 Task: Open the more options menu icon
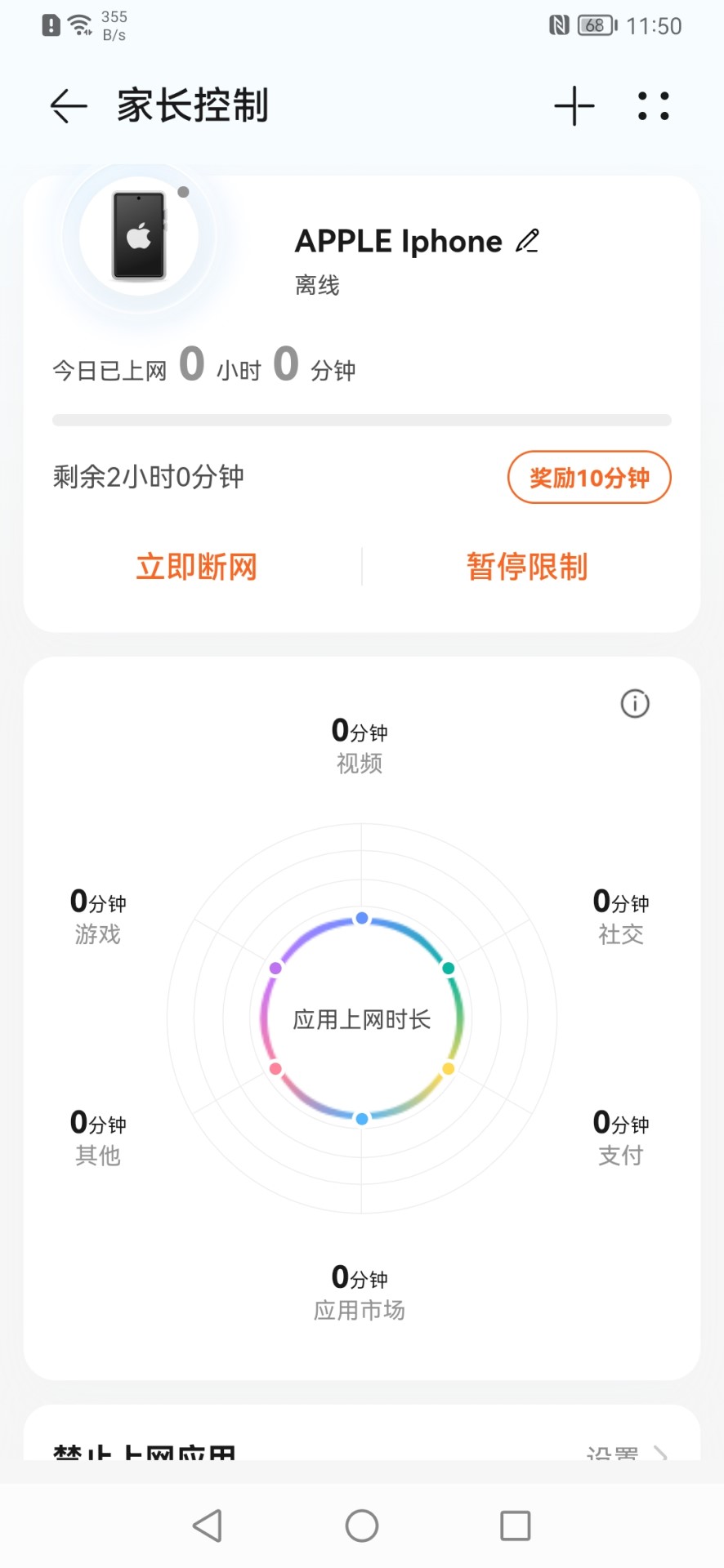coord(652,106)
